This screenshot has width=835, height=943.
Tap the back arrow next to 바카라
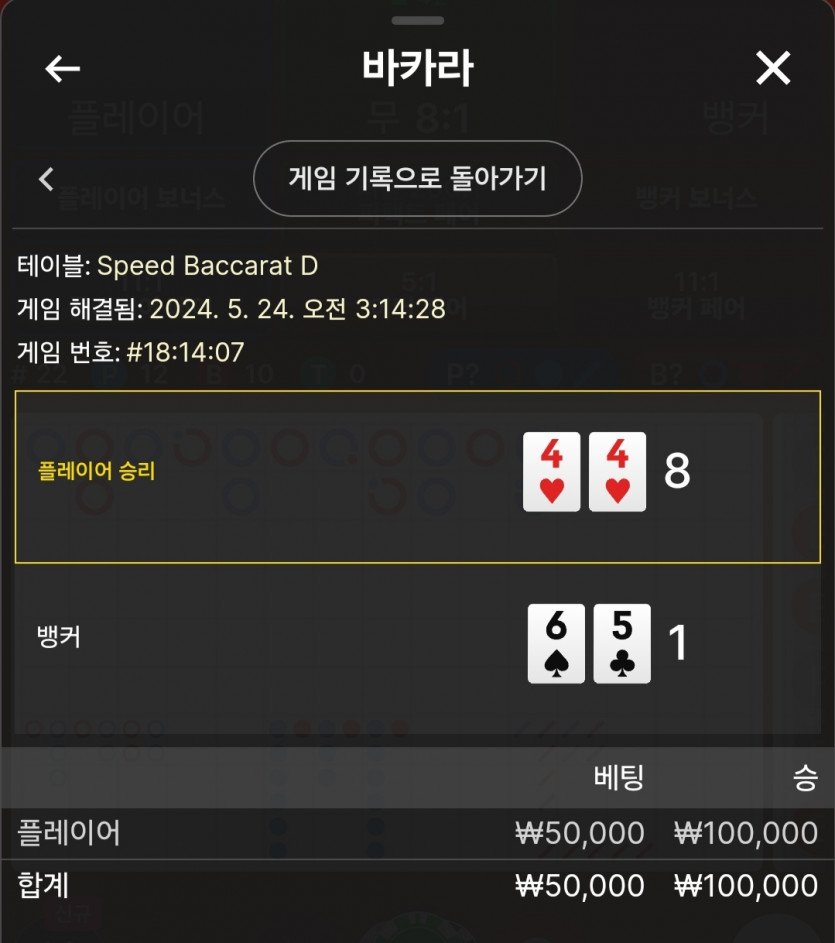(63, 68)
